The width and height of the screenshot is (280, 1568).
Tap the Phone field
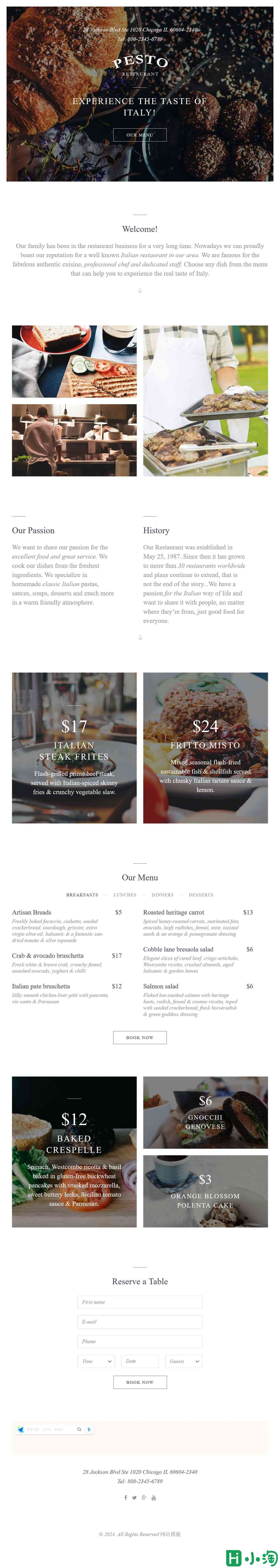[139, 1341]
